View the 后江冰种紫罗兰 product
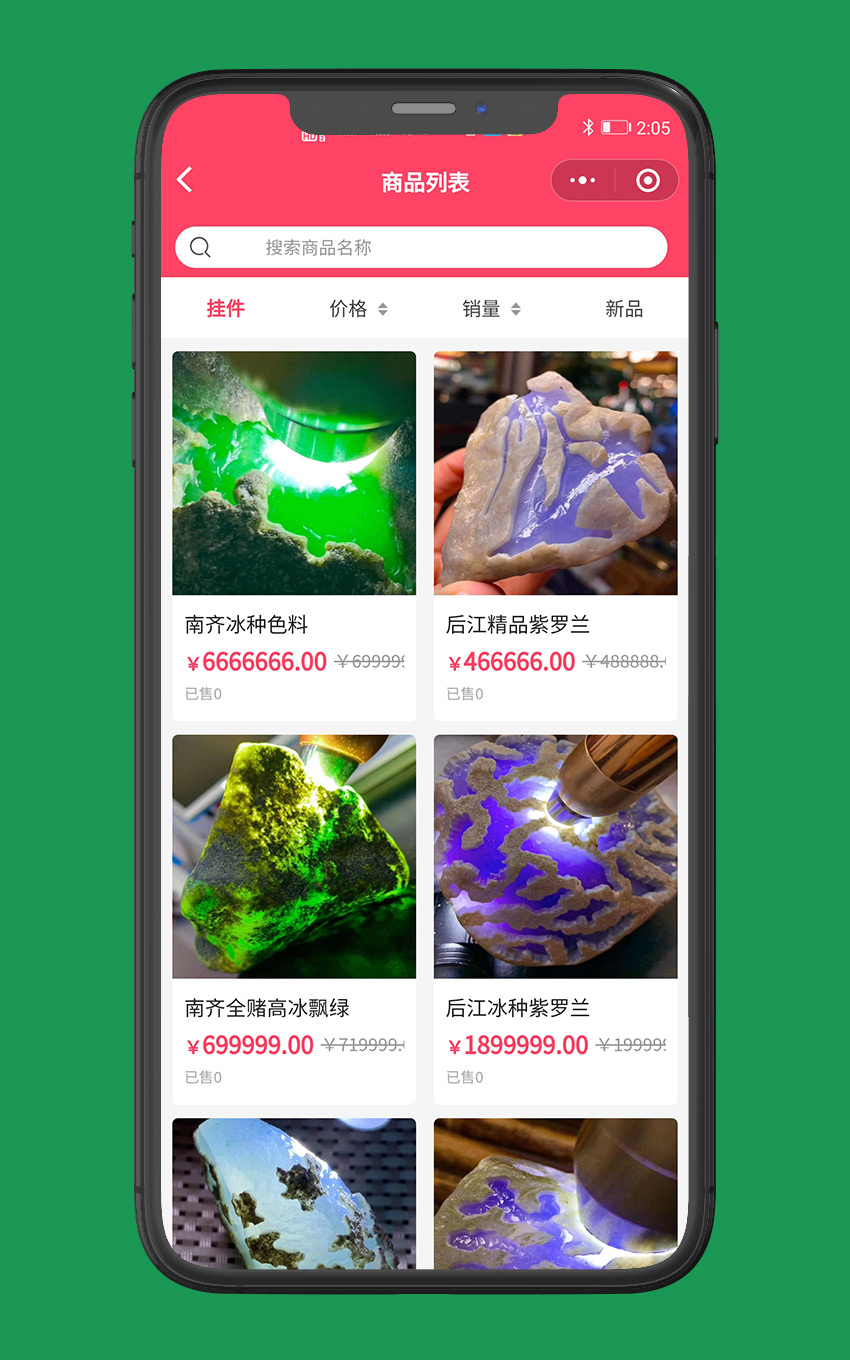The height and width of the screenshot is (1360, 850). tap(555, 918)
